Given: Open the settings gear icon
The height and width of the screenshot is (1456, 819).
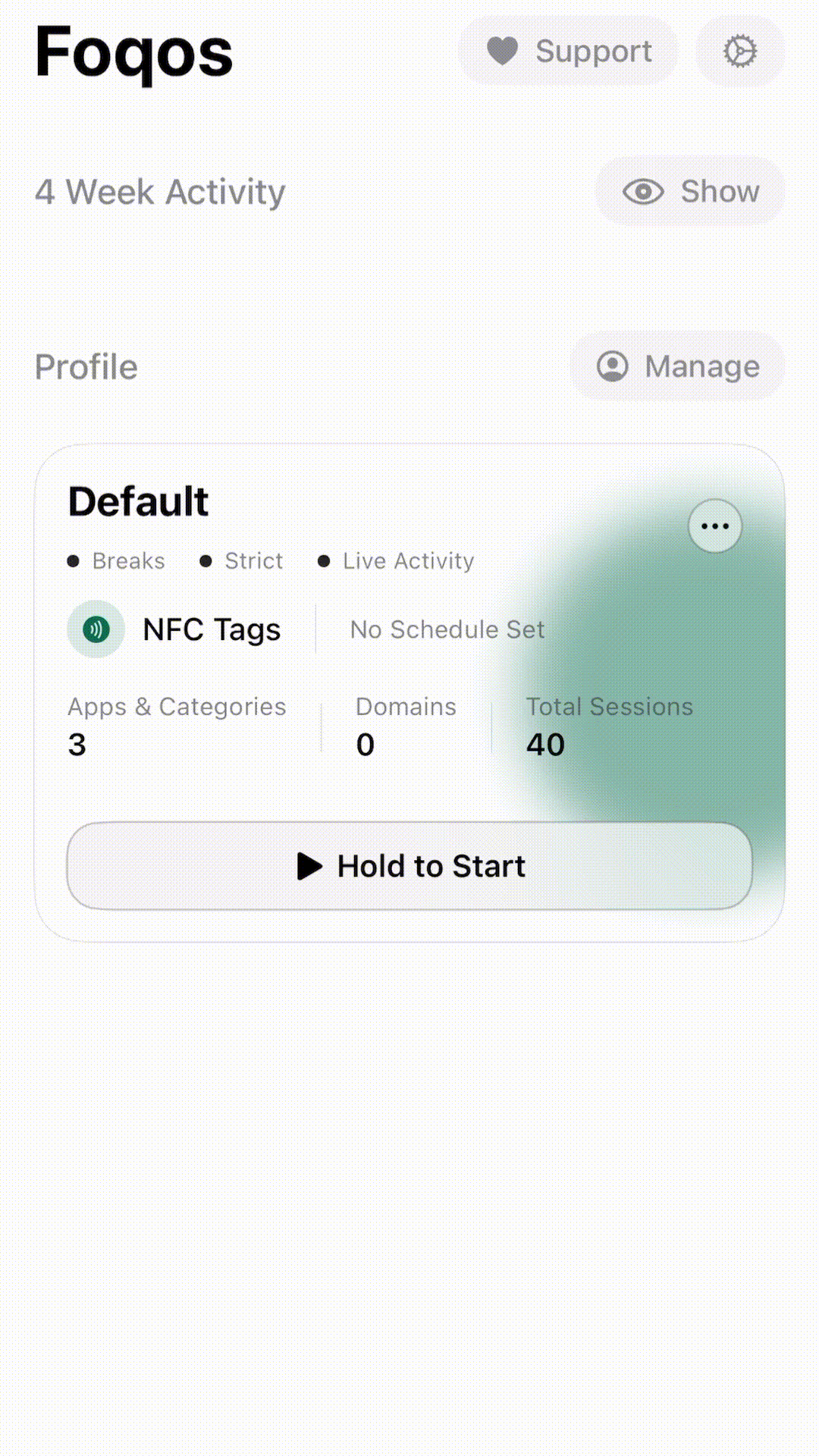Looking at the screenshot, I should tap(740, 52).
